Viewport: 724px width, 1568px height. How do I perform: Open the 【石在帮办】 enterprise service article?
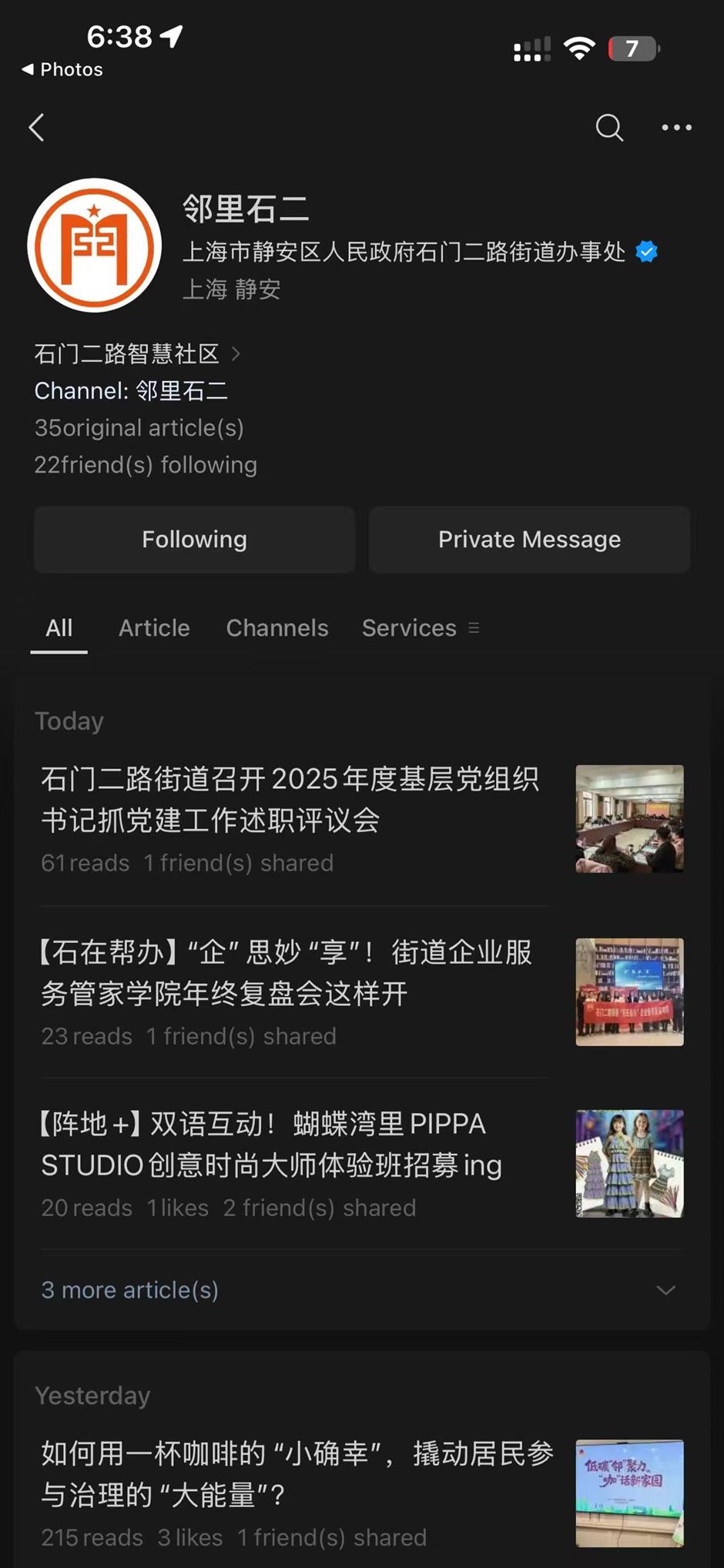click(x=287, y=973)
